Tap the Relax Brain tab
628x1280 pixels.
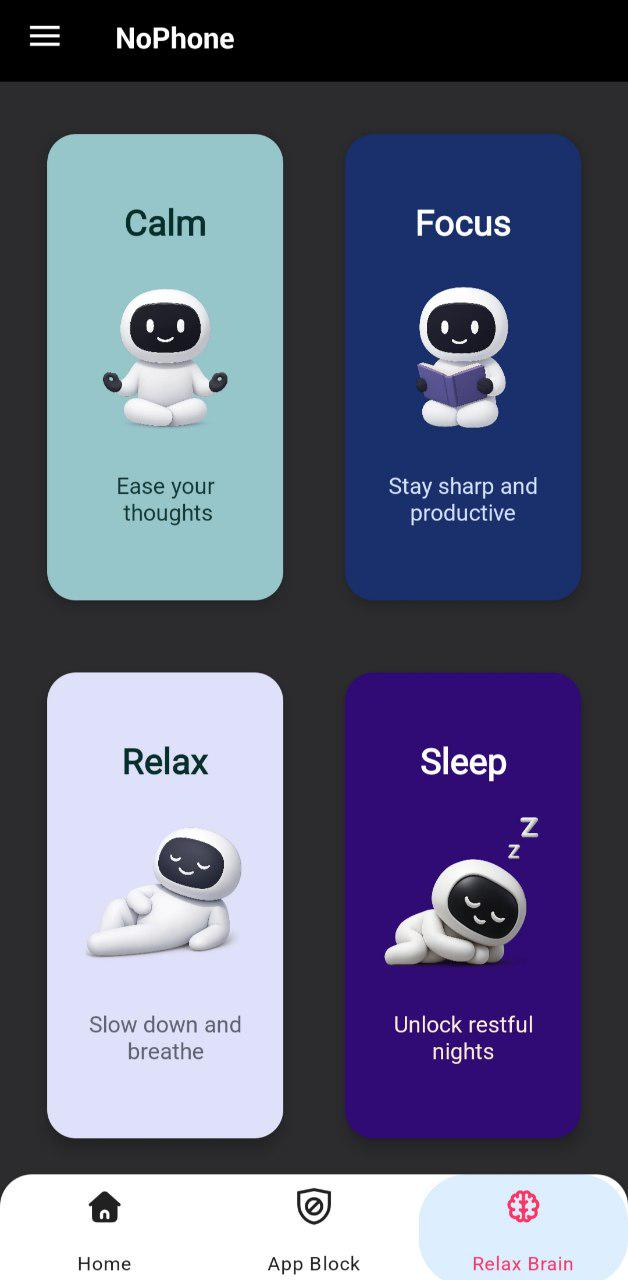tap(523, 1227)
